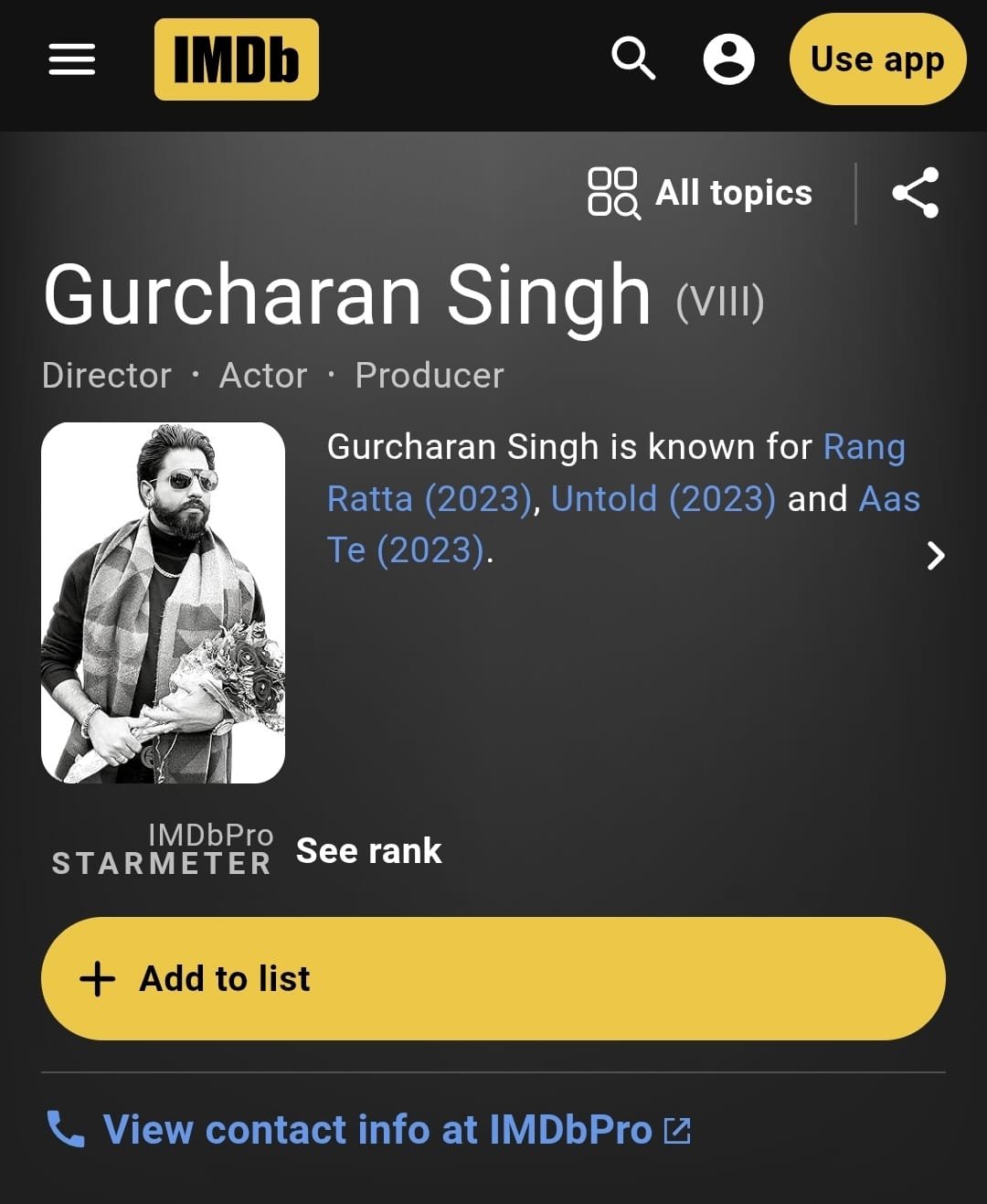Open the user account icon

[728, 59]
